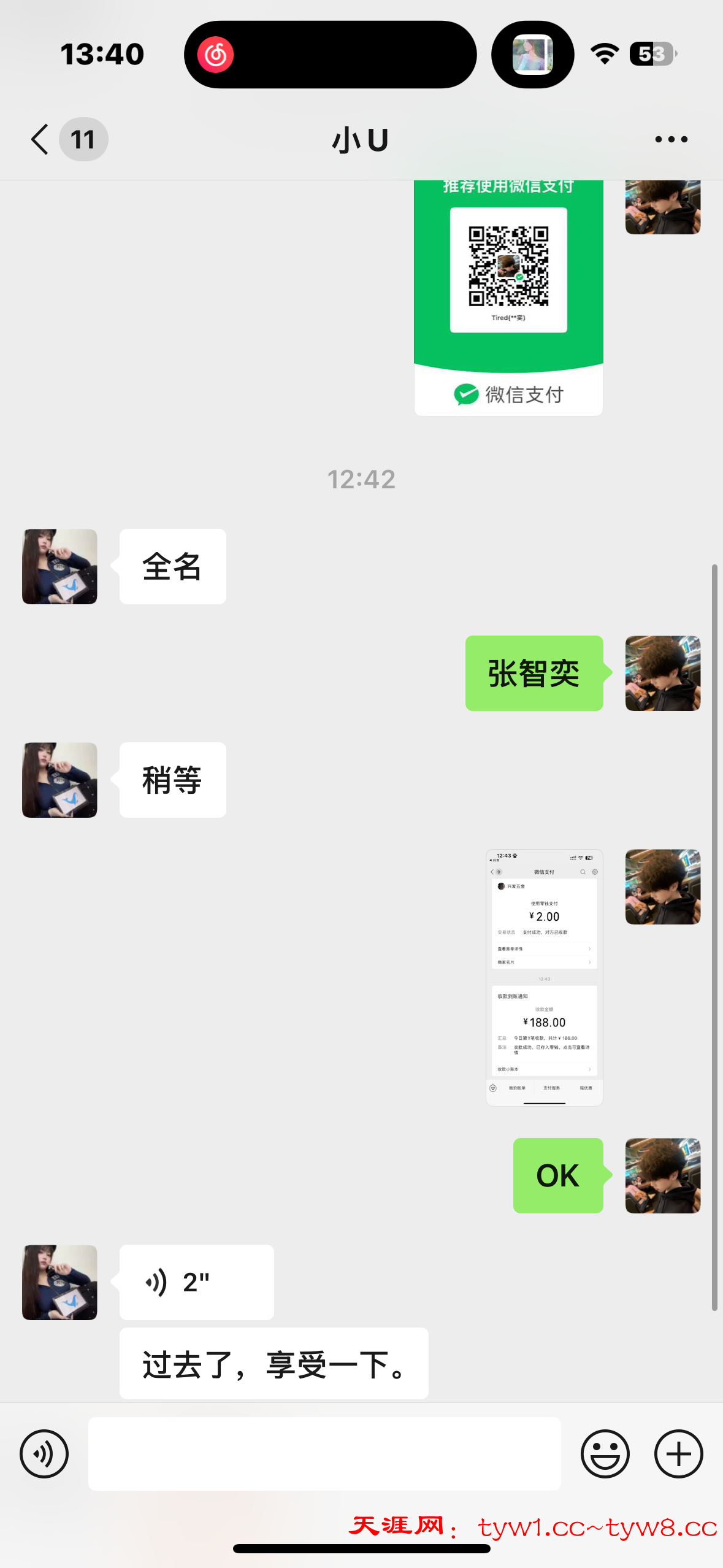This screenshot has height=1568, width=723.
Task: Open the payment screenshot showing ¥188.00
Action: coord(544,977)
